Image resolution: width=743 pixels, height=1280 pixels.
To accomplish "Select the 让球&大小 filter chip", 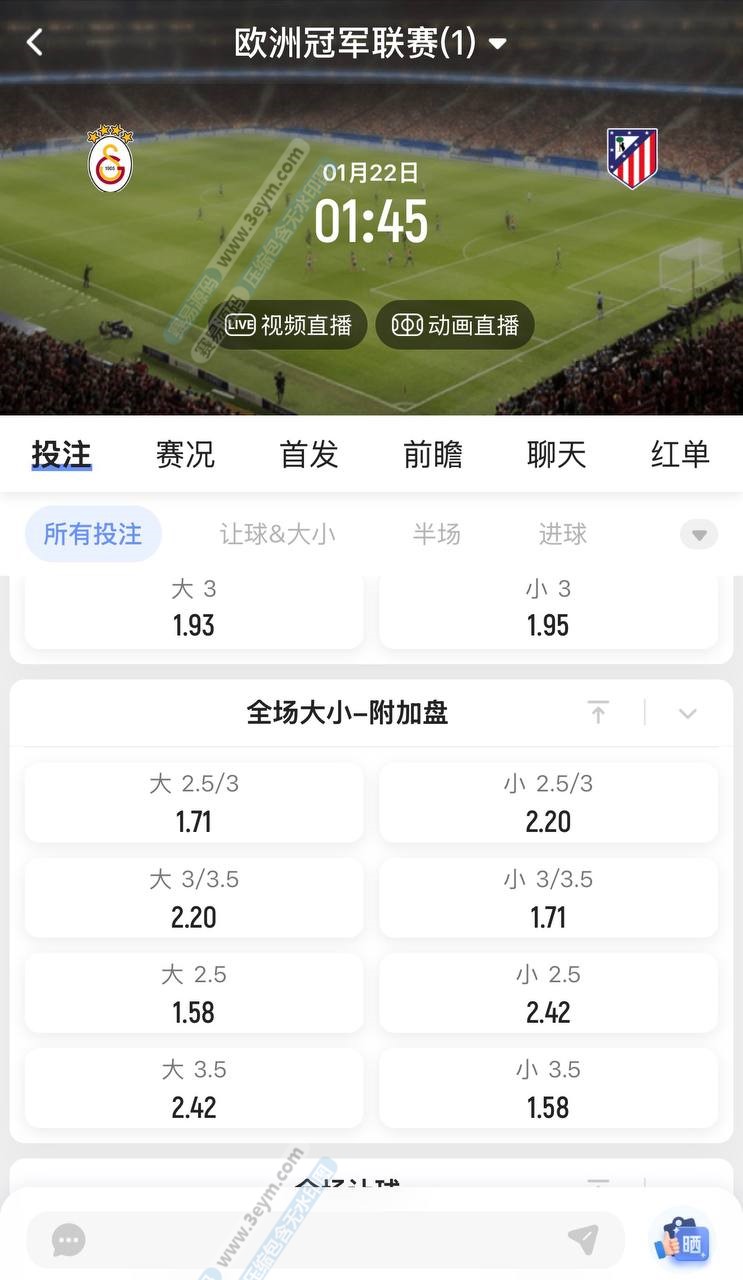I will [x=278, y=534].
